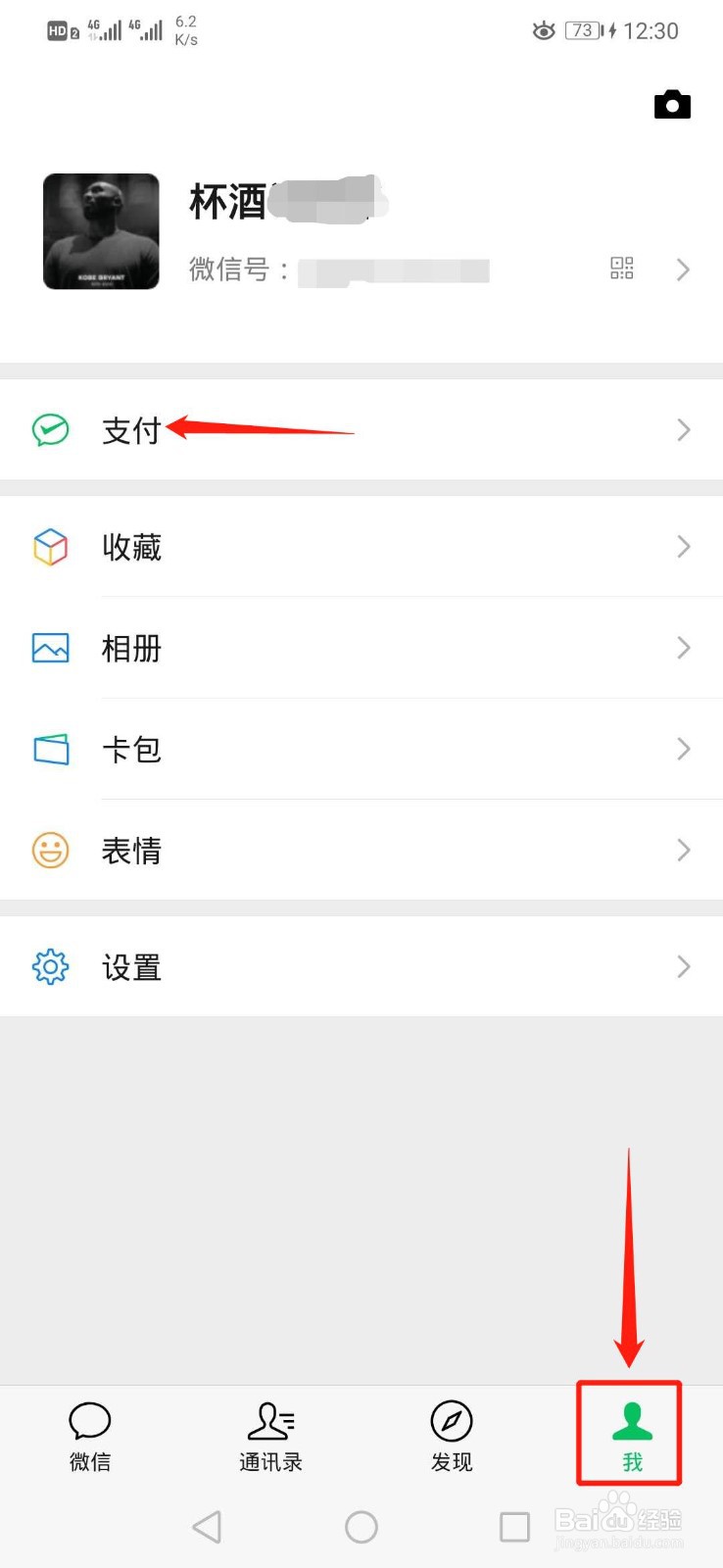Show my personal QR code
Image resolution: width=723 pixels, height=1568 pixels.
(622, 269)
